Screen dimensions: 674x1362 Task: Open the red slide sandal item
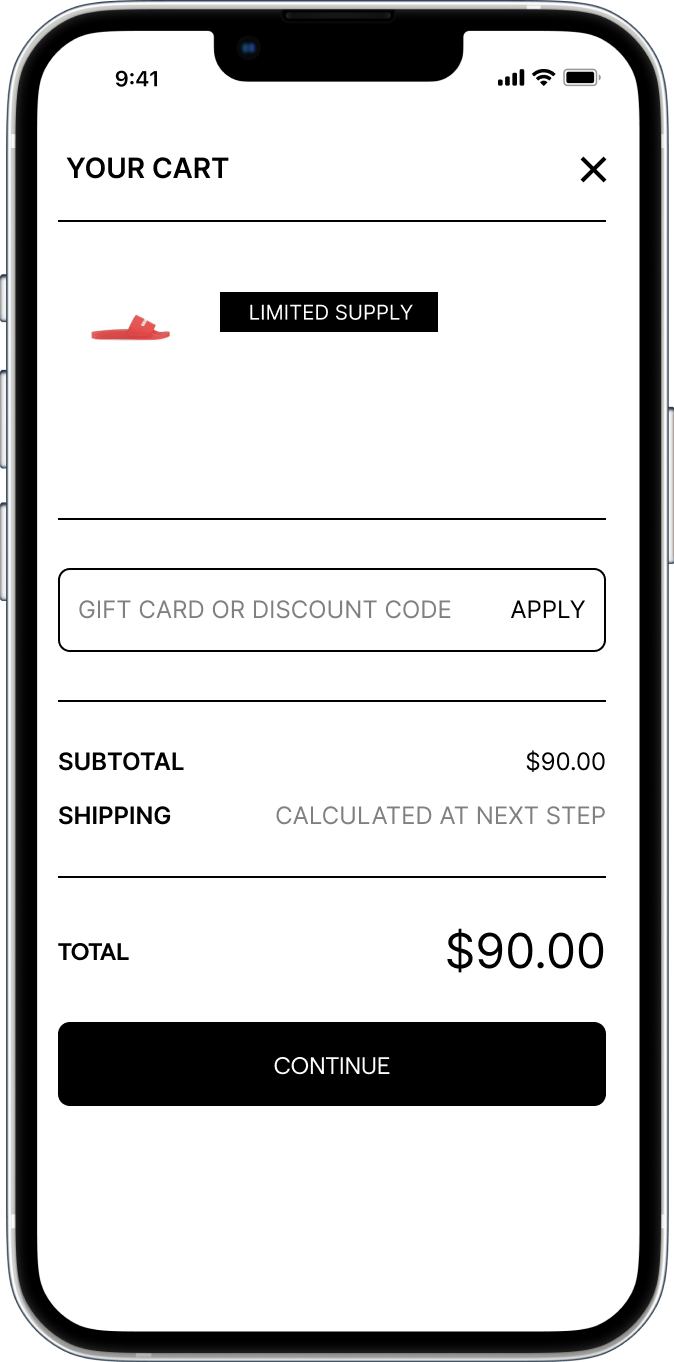point(131,329)
